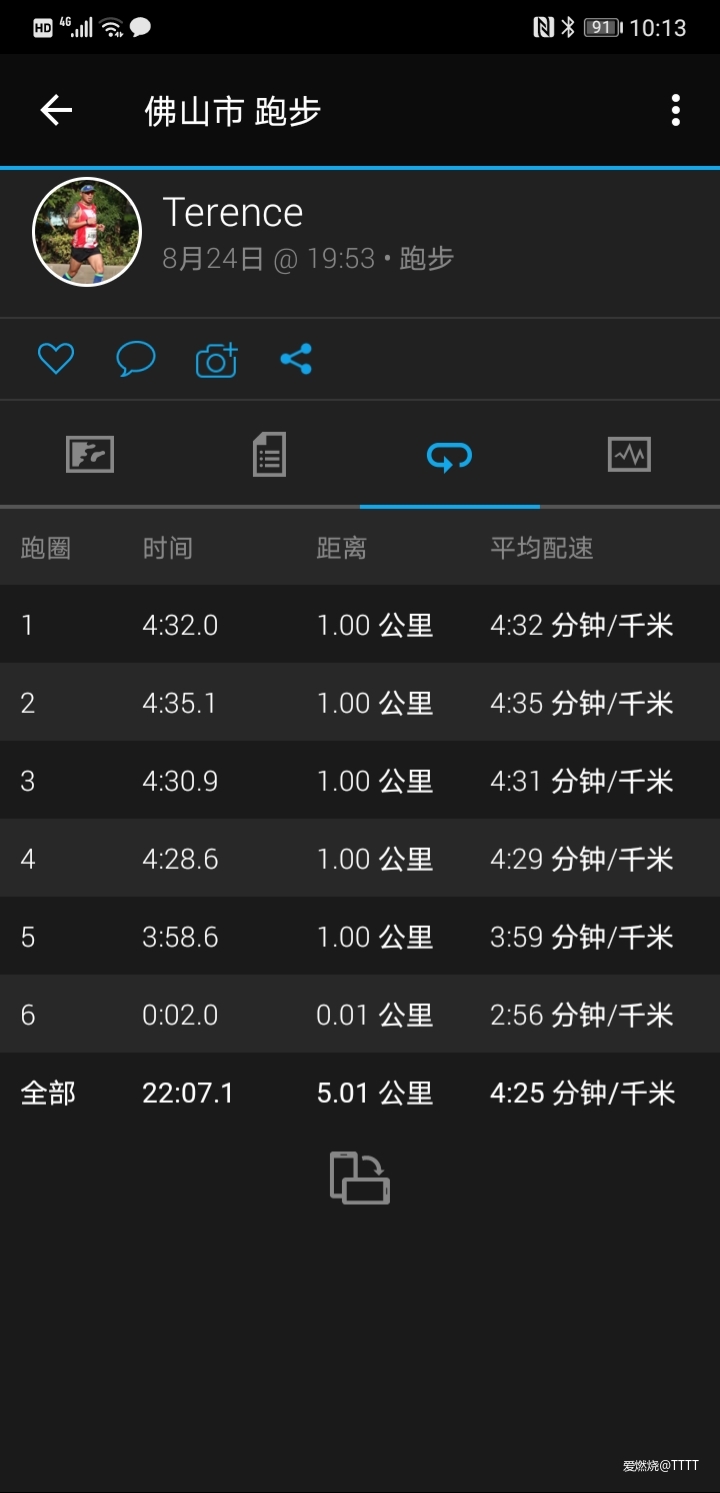Tap the 佛山市 跑步 title
Image resolution: width=720 pixels, height=1493 pixels.
pyautogui.click(x=230, y=110)
